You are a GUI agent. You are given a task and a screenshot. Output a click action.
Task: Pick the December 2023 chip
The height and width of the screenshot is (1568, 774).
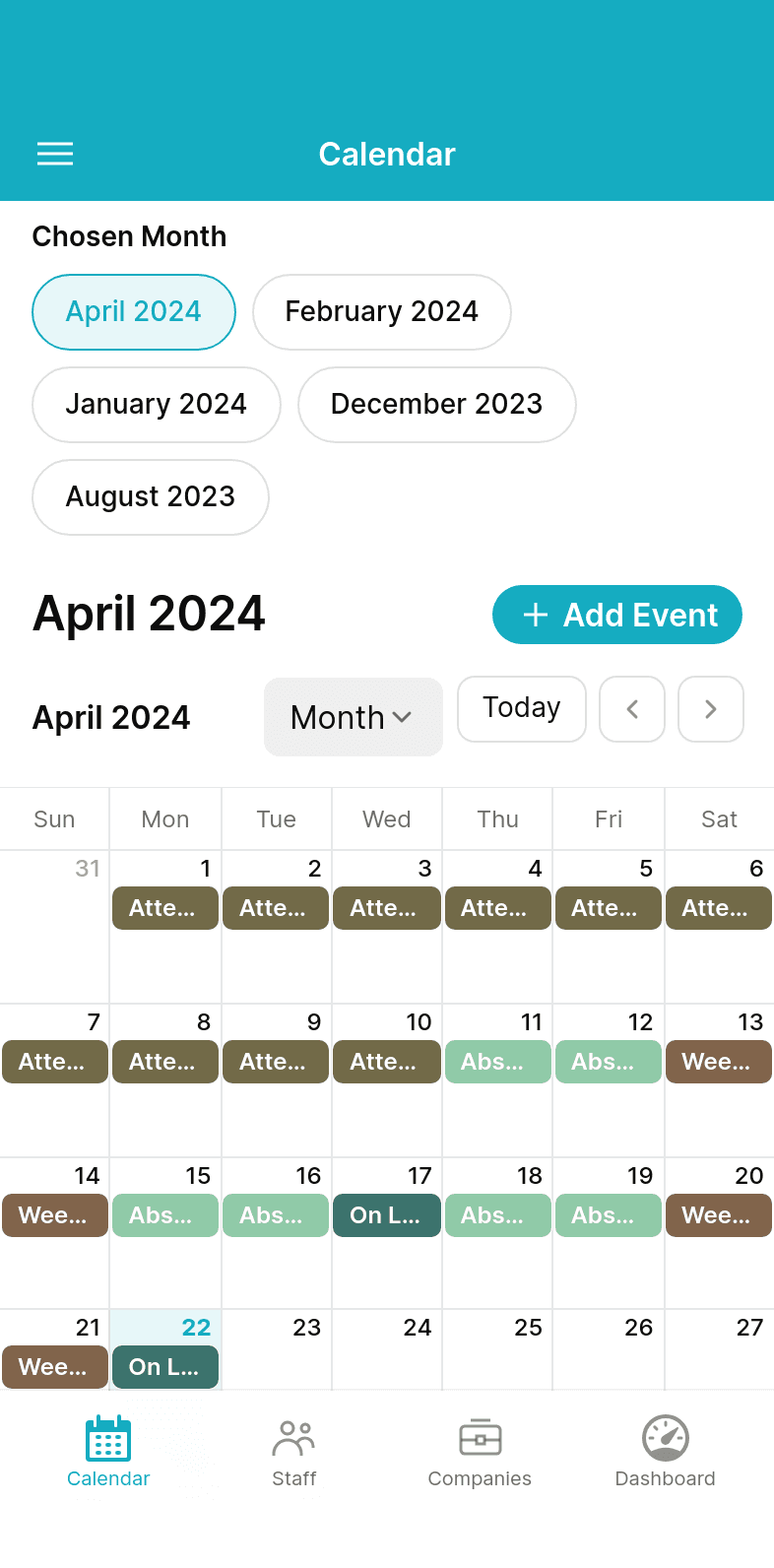[x=437, y=405]
